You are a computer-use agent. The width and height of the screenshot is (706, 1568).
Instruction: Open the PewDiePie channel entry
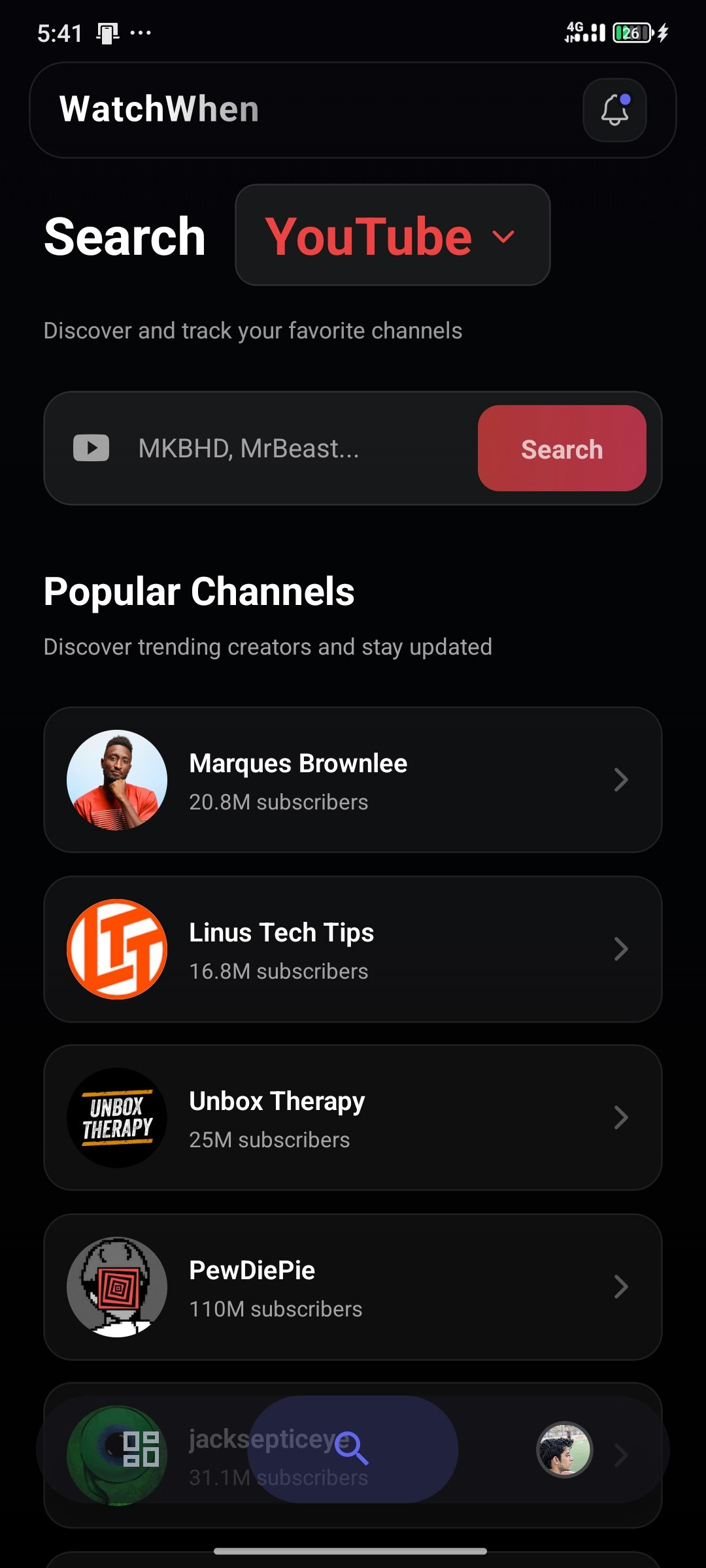tap(353, 1286)
